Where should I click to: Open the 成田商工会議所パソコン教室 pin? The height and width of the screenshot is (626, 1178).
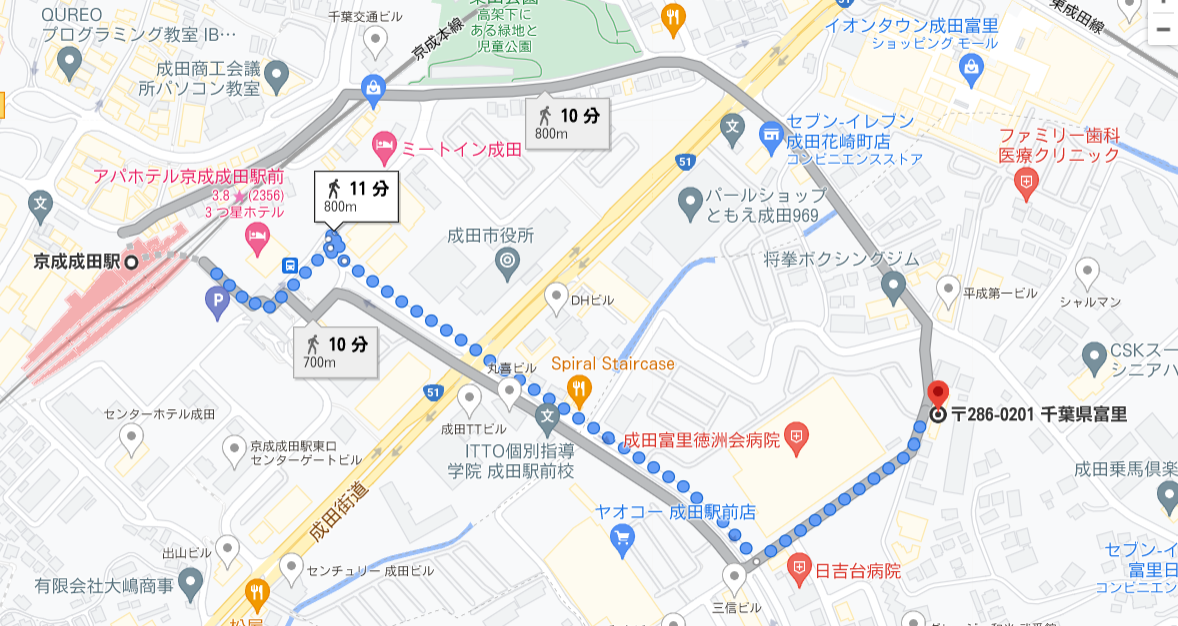tap(276, 73)
